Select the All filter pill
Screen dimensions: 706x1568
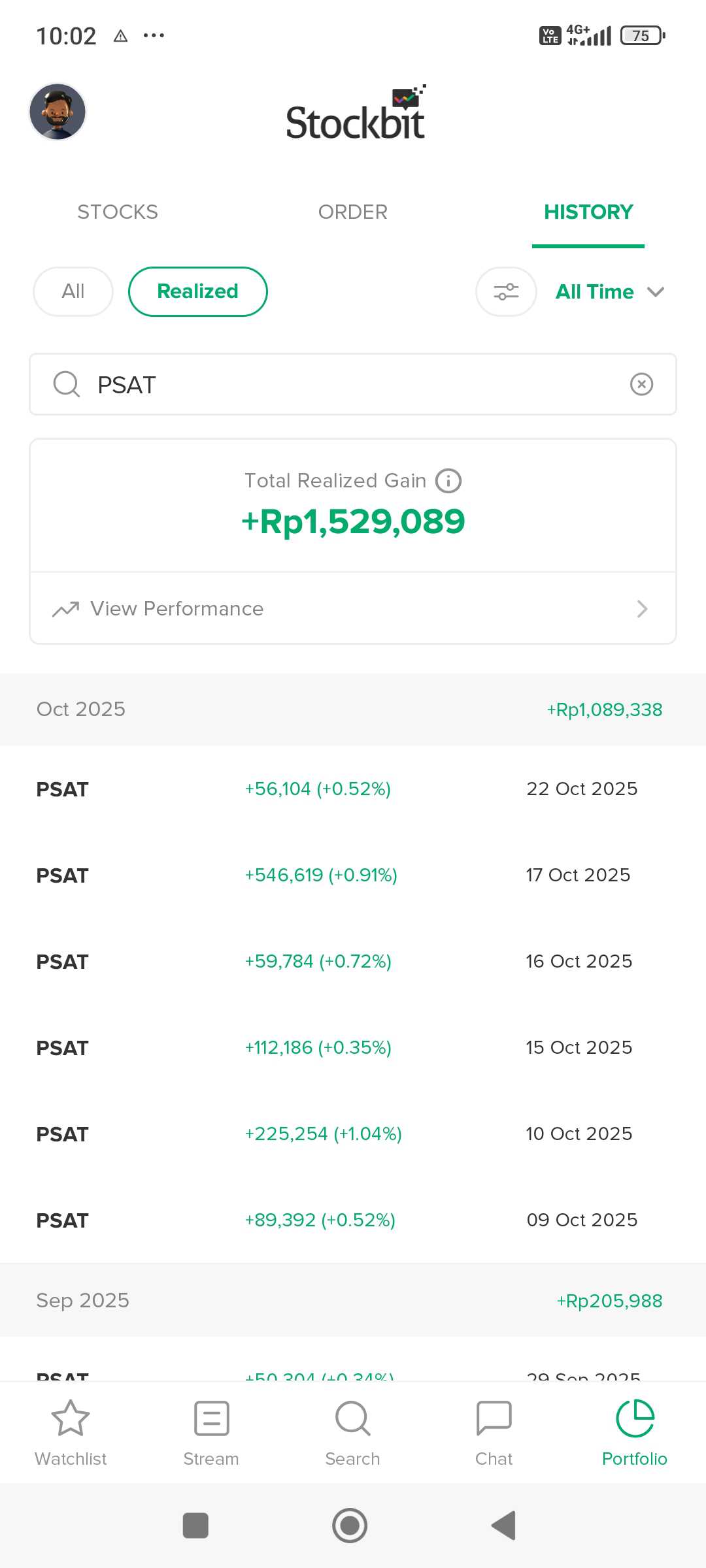[x=73, y=291]
